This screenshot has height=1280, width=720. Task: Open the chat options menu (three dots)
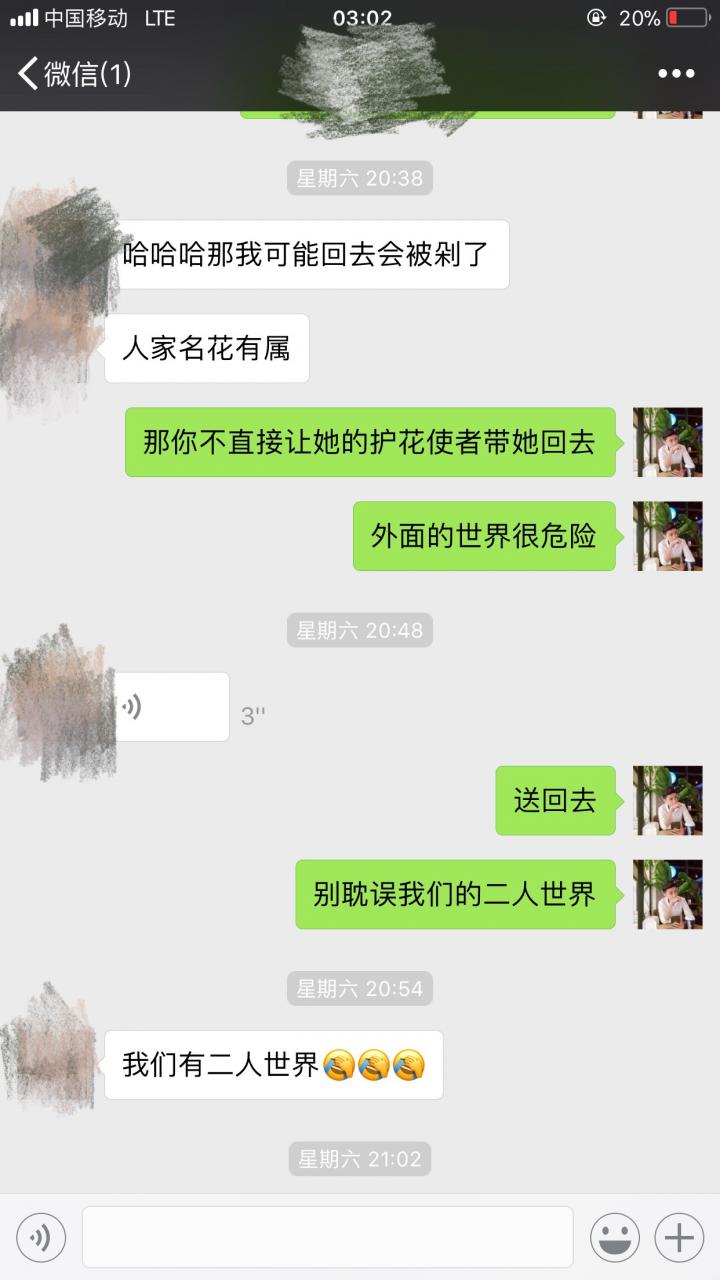click(x=675, y=73)
